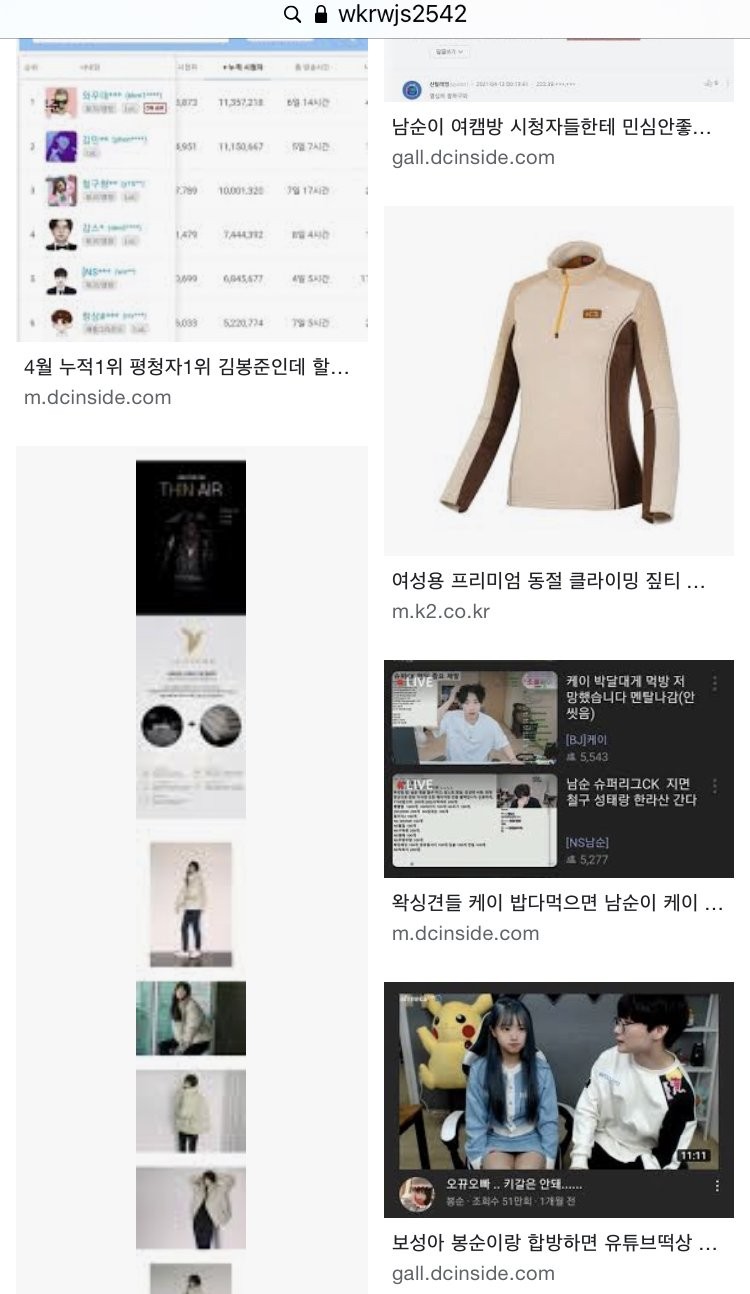Image resolution: width=750 pixels, height=1294 pixels.
Task: Open result titled 4월 누적1위 평청자1위 김봉준인데
Action: (187, 367)
